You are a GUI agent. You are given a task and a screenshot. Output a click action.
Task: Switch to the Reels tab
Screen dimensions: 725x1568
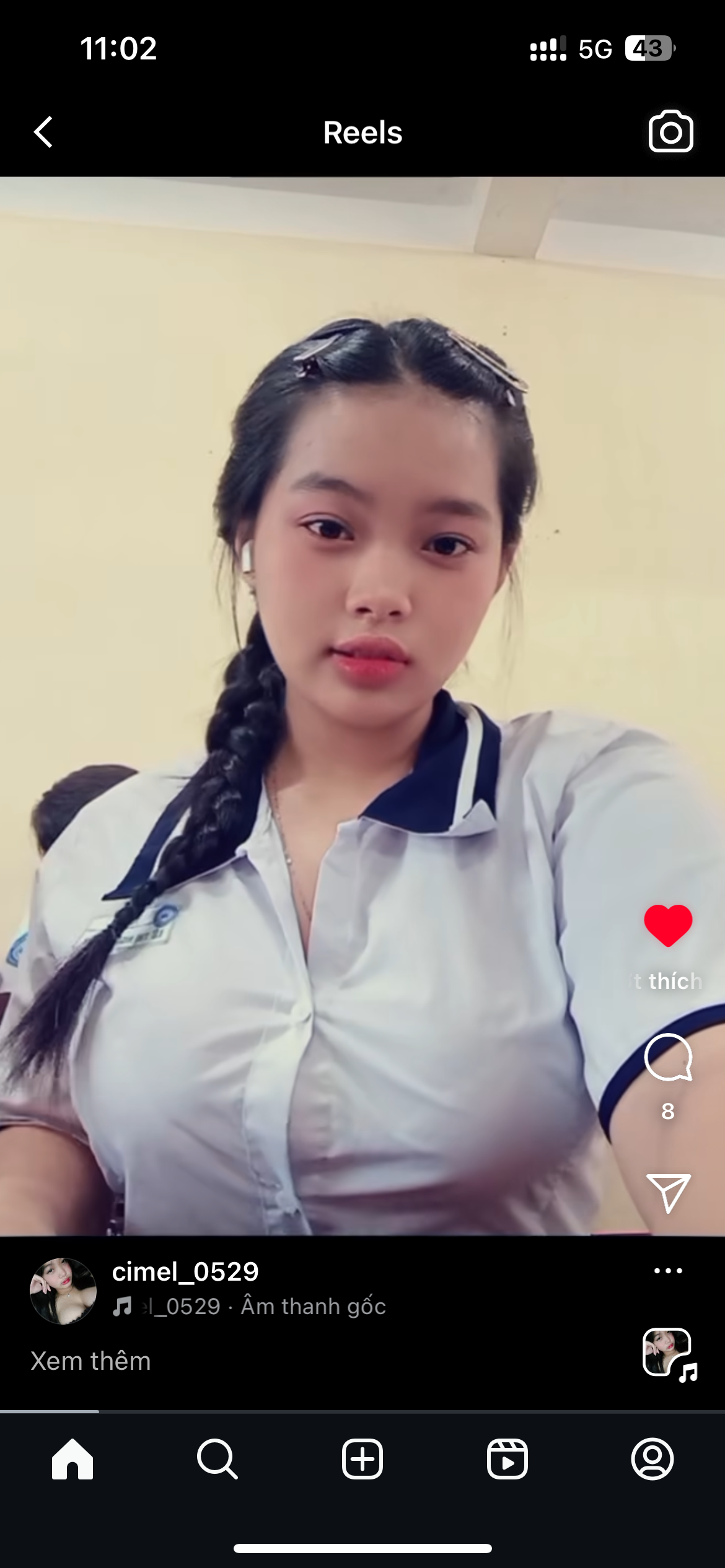coord(507,1459)
